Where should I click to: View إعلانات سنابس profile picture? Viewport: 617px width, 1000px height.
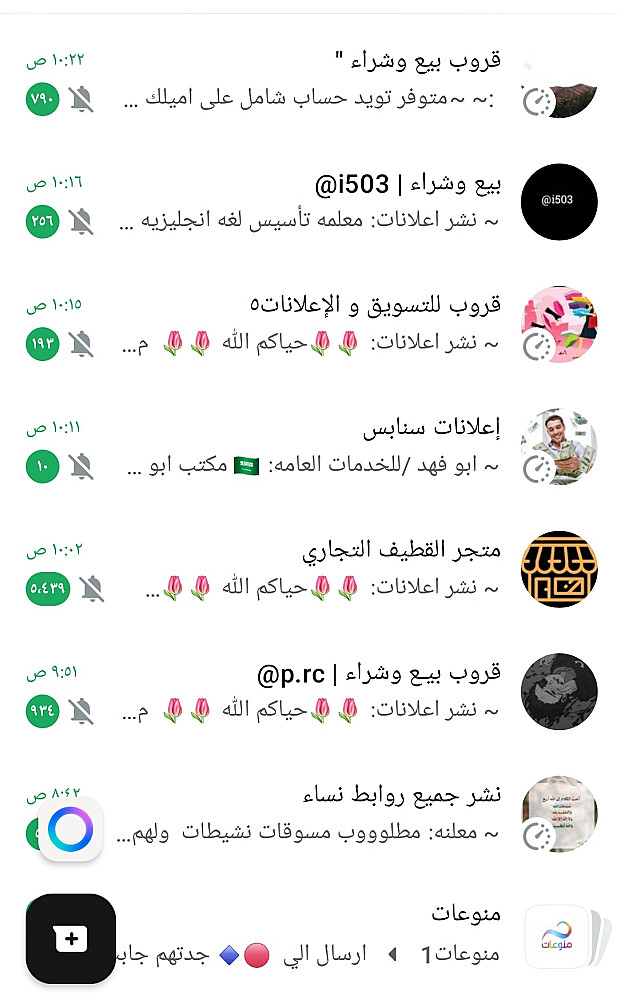pos(560,446)
